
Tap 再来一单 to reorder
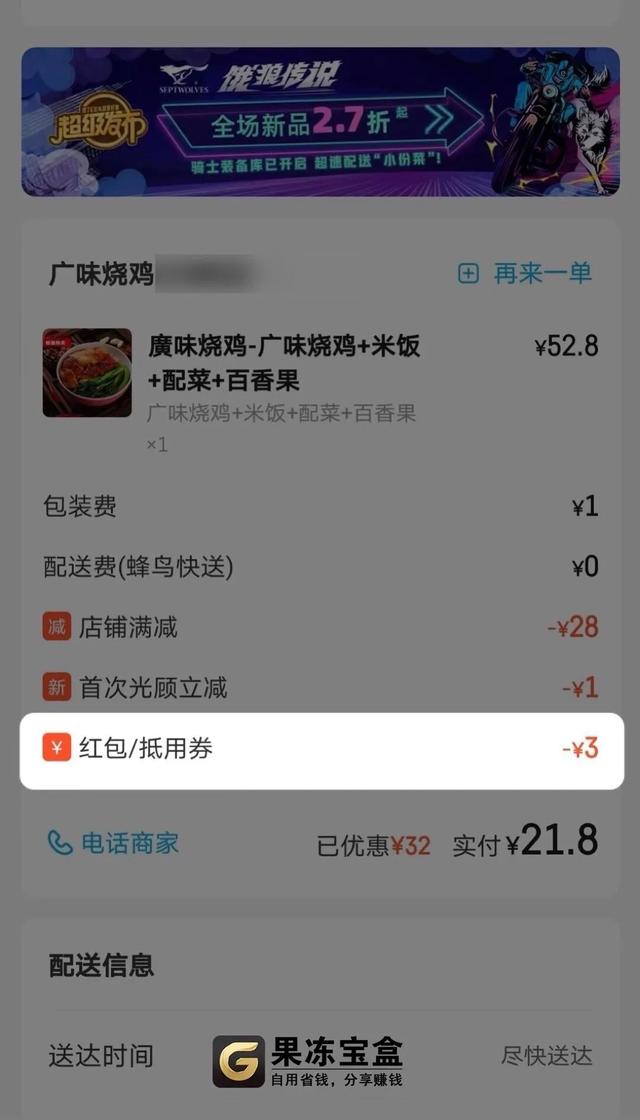click(x=525, y=273)
